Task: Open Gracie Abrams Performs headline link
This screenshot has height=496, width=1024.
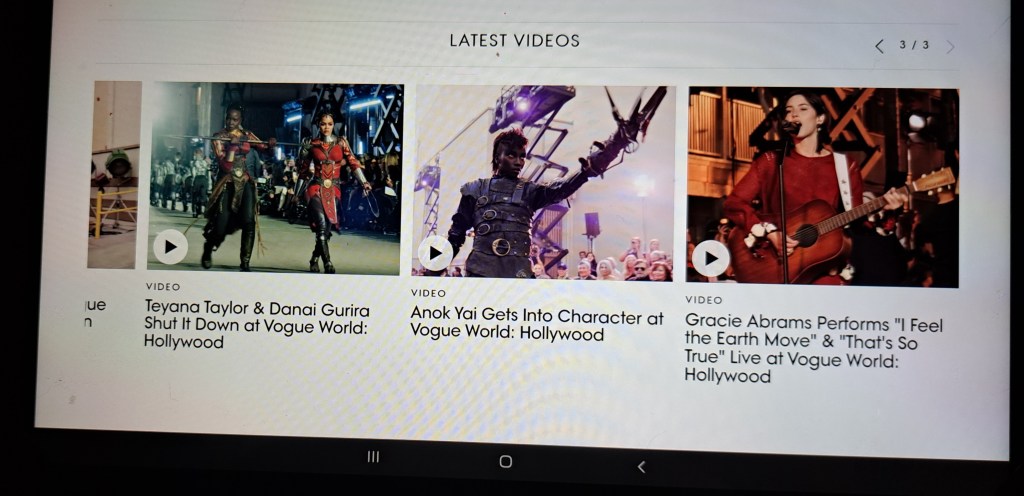Action: pyautogui.click(x=813, y=350)
